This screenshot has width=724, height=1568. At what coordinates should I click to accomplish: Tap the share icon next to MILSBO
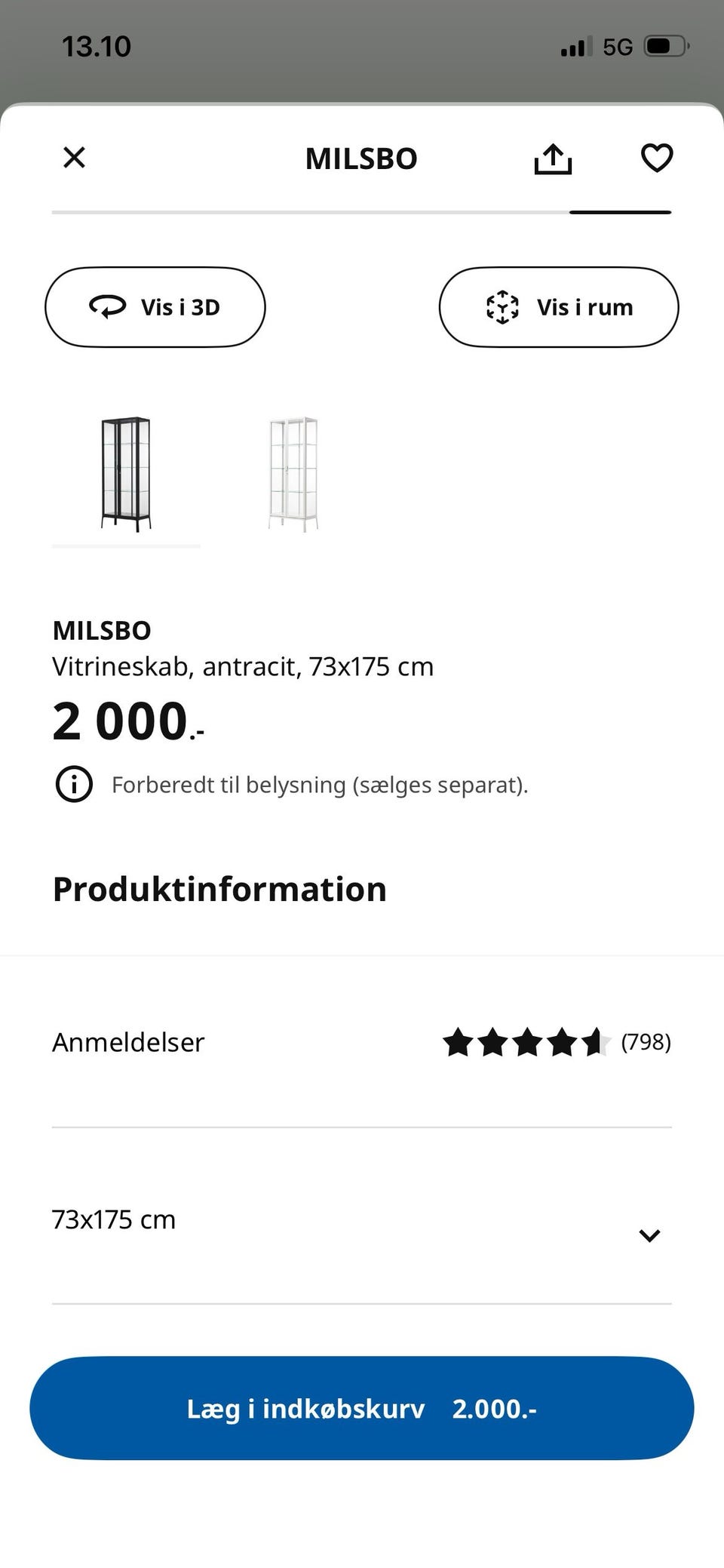[x=554, y=158]
